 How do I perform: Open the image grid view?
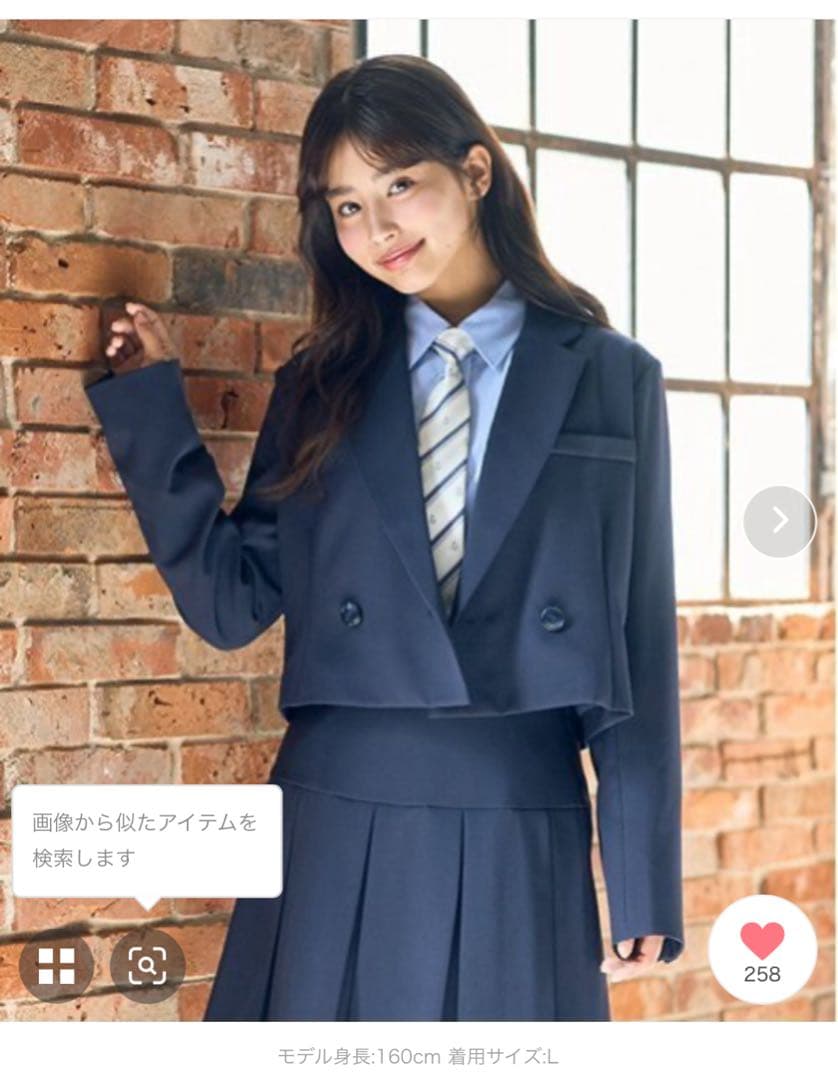[x=56, y=966]
